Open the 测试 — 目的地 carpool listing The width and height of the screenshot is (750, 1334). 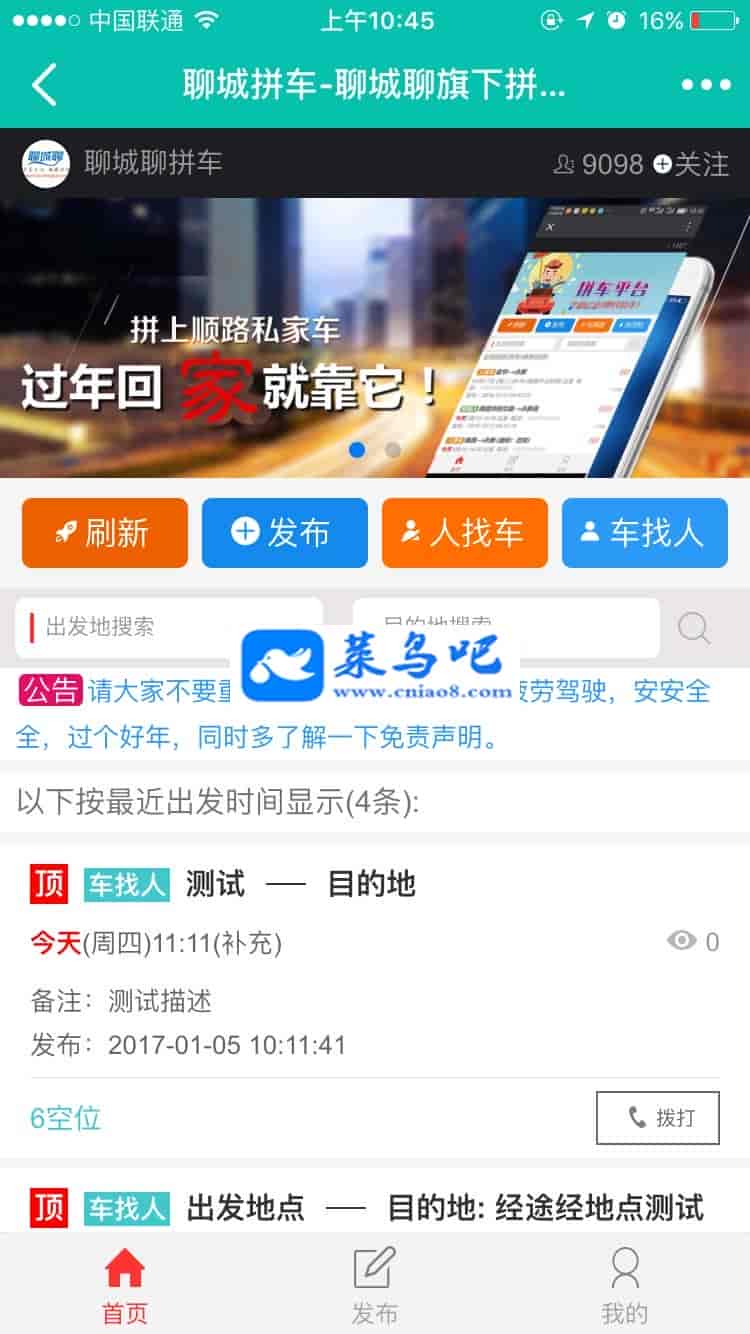coord(300,884)
